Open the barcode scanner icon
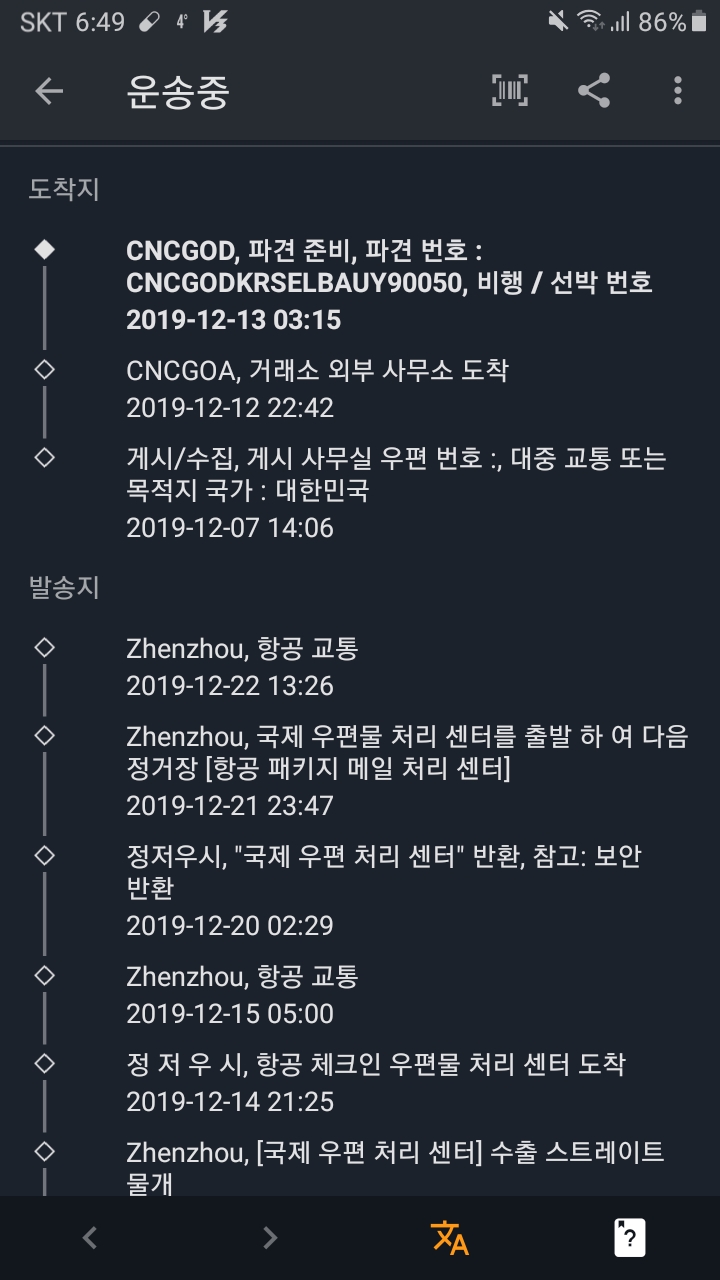The image size is (720, 1280). point(510,91)
